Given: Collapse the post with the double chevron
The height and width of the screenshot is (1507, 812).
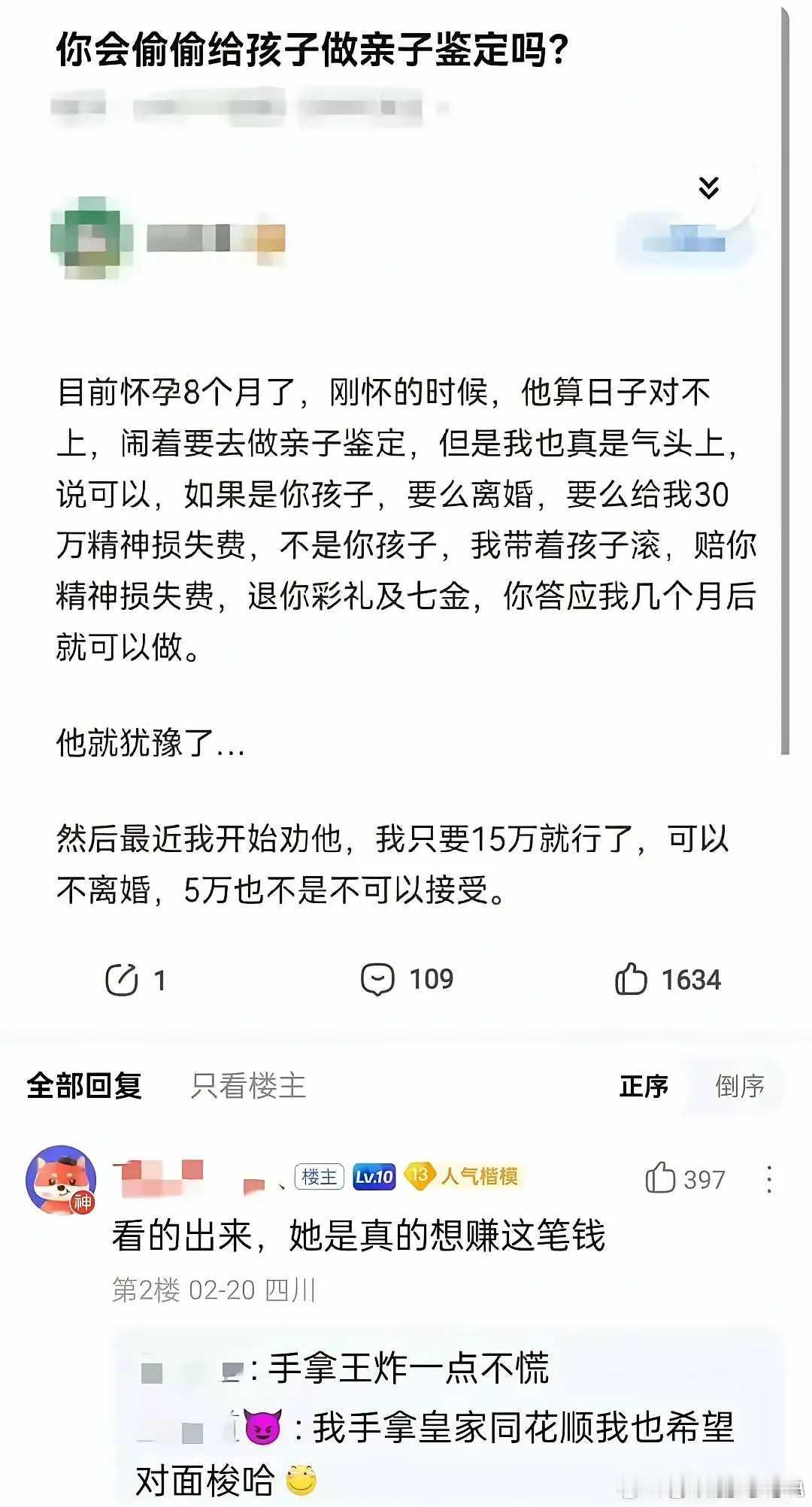Looking at the screenshot, I should click(x=707, y=189).
